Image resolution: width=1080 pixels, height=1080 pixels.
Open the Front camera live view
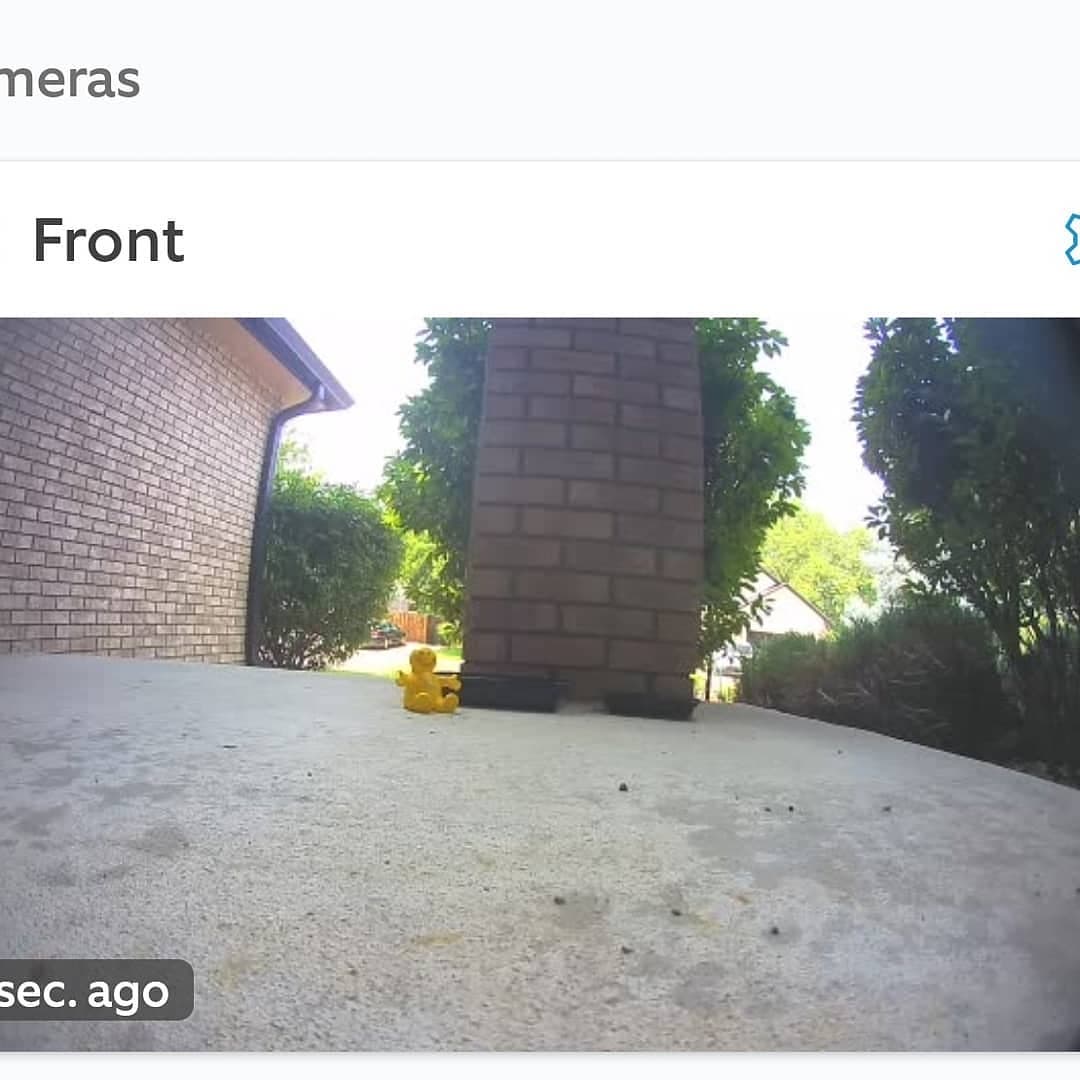pos(540,684)
